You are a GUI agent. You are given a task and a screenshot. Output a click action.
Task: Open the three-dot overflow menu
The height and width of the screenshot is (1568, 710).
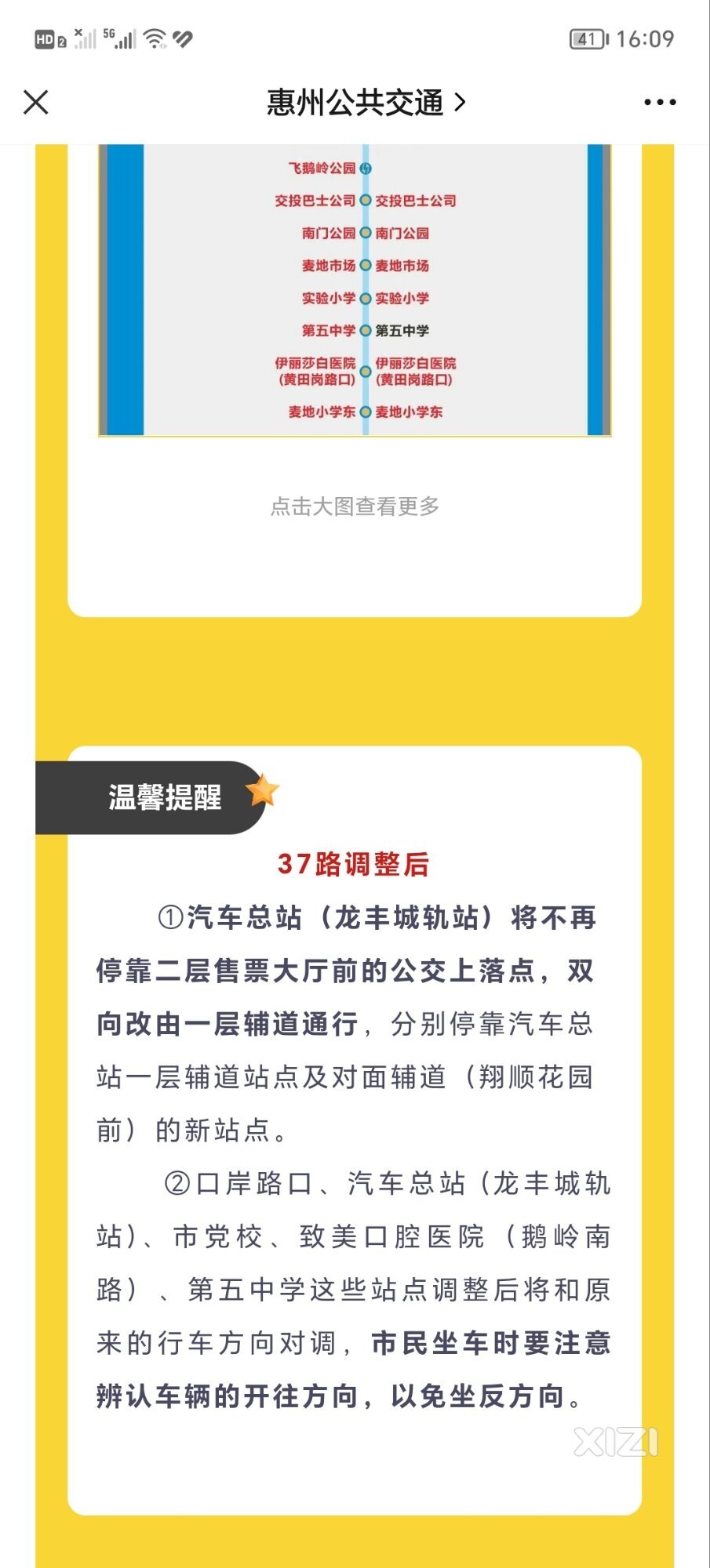659,102
